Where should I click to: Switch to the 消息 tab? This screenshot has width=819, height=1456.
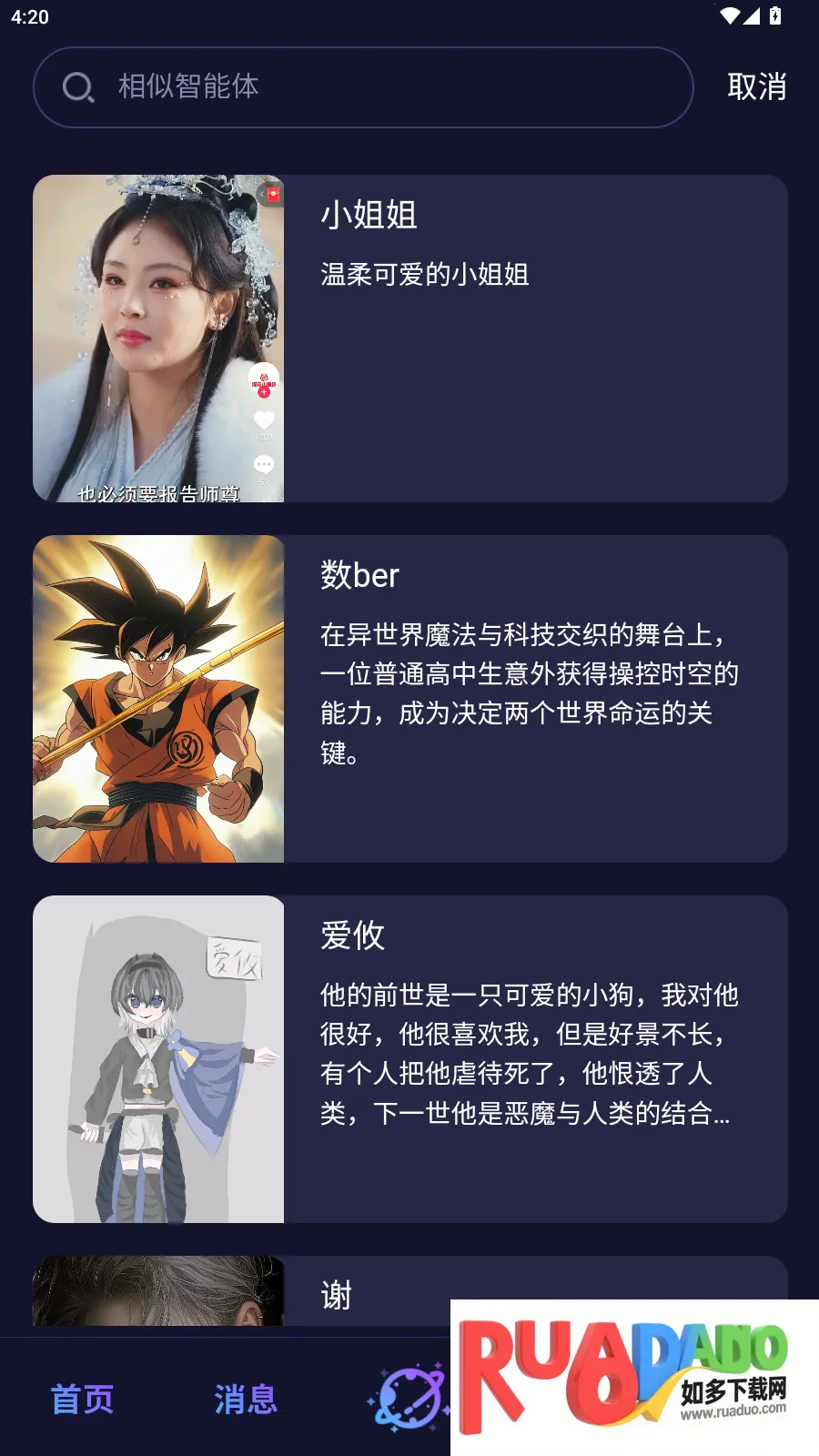(244, 1399)
